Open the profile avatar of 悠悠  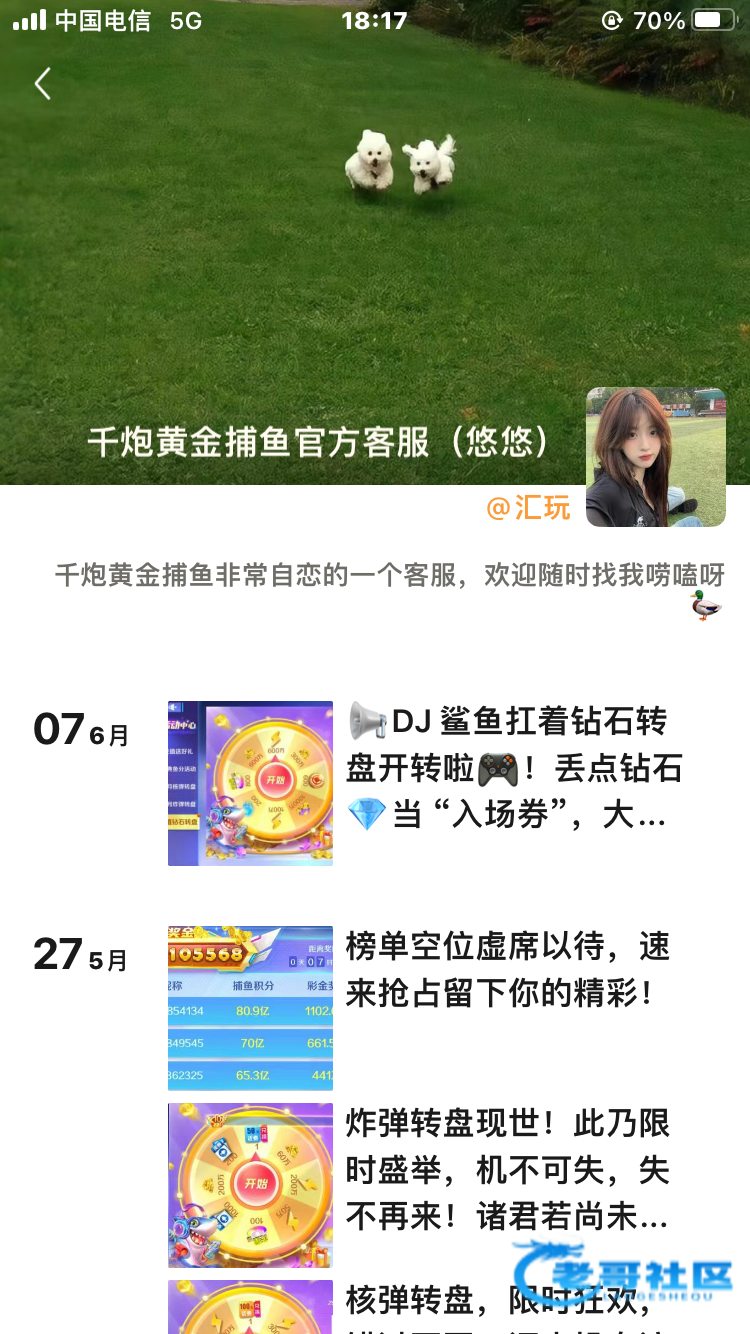[x=655, y=457]
